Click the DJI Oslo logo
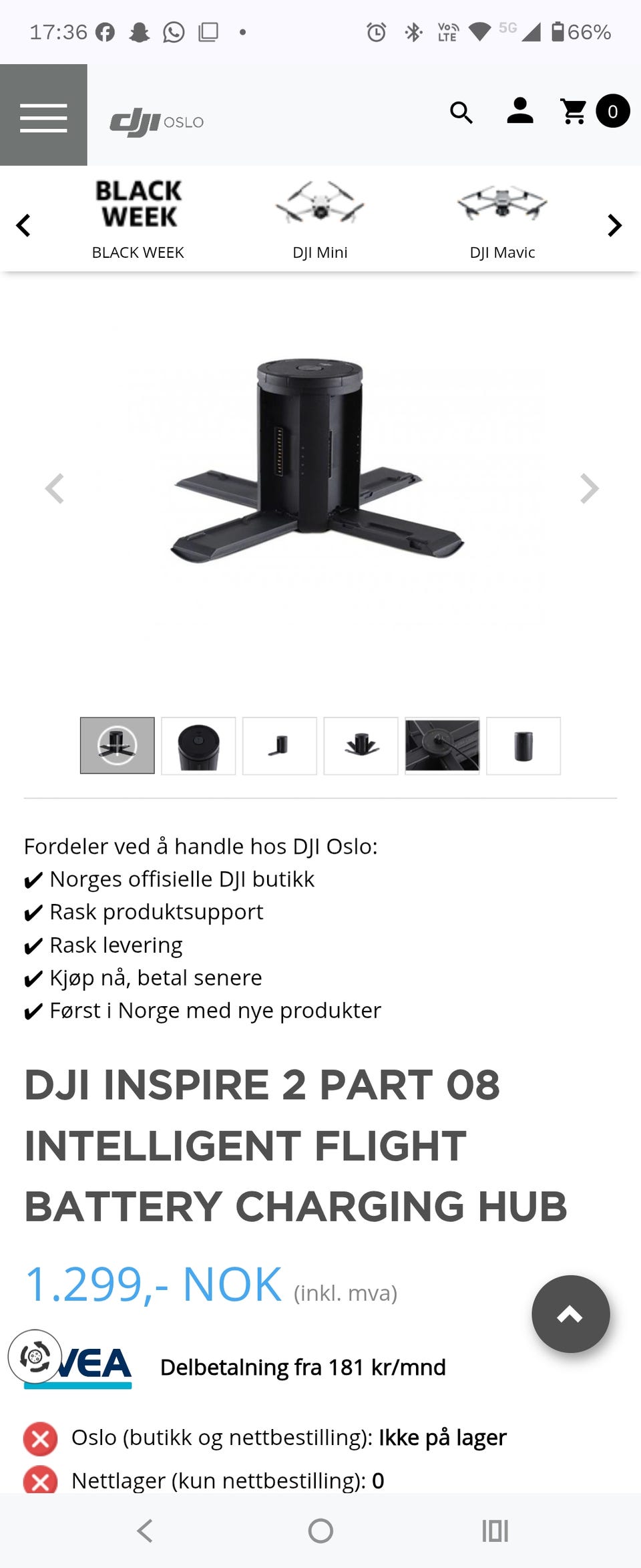Viewport: 641px width, 1568px height. point(156,120)
